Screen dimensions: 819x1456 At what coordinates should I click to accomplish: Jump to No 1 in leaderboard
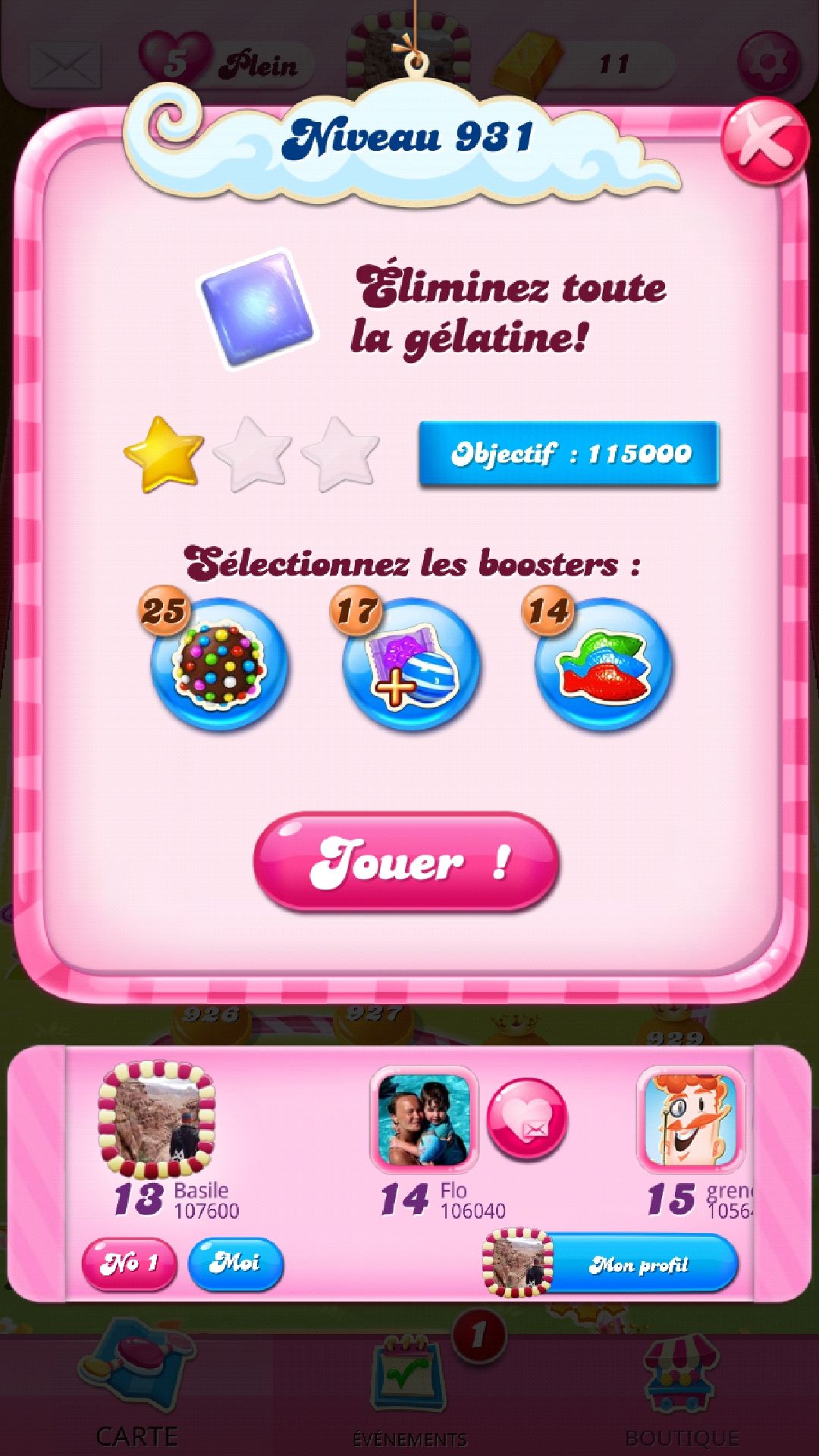[129, 1263]
